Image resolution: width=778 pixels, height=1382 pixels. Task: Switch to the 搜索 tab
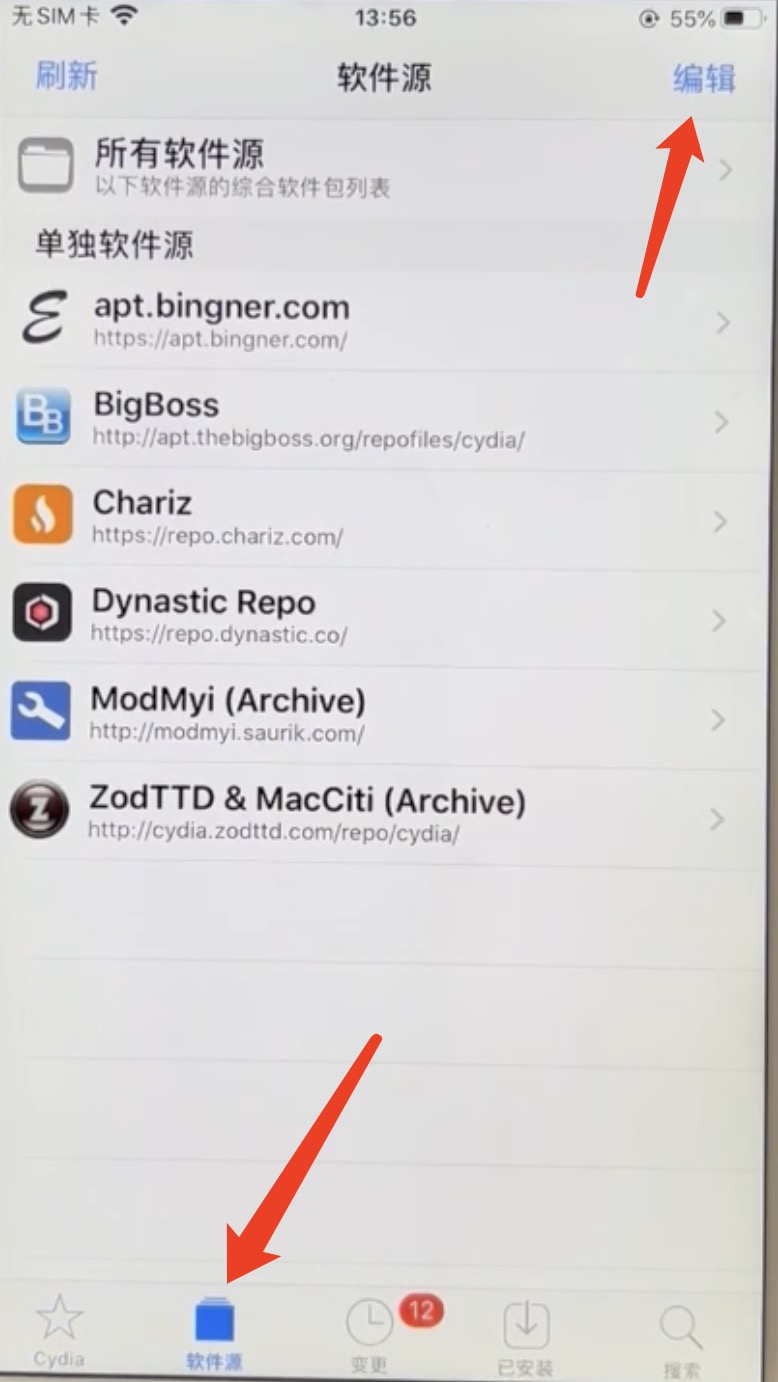click(681, 1333)
